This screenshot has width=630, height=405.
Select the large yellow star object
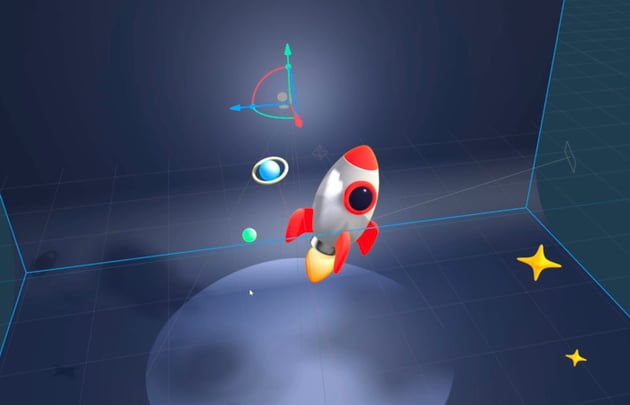click(x=538, y=262)
